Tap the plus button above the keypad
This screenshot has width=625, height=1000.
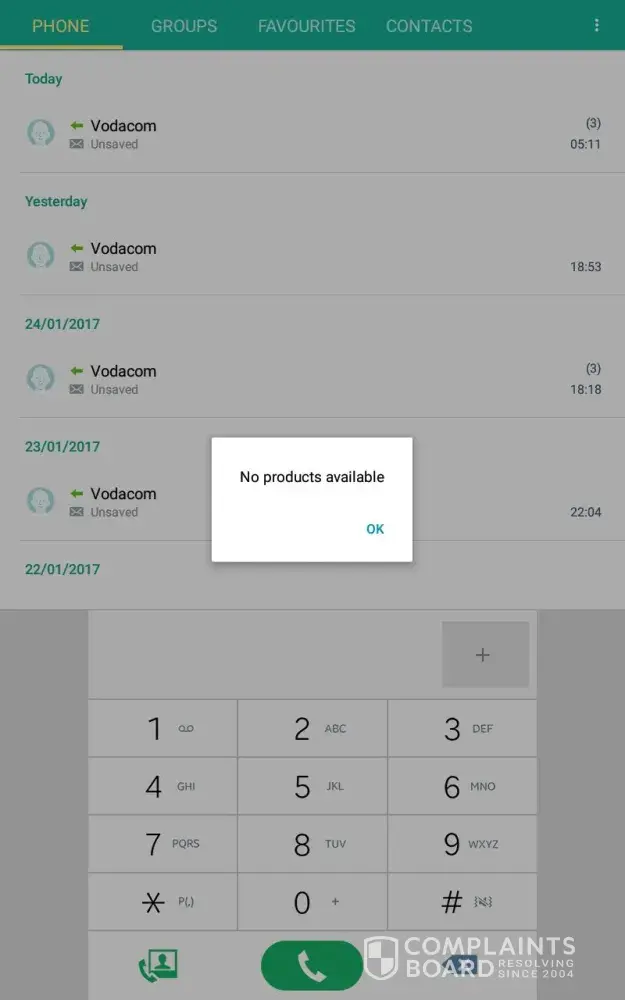(x=484, y=655)
